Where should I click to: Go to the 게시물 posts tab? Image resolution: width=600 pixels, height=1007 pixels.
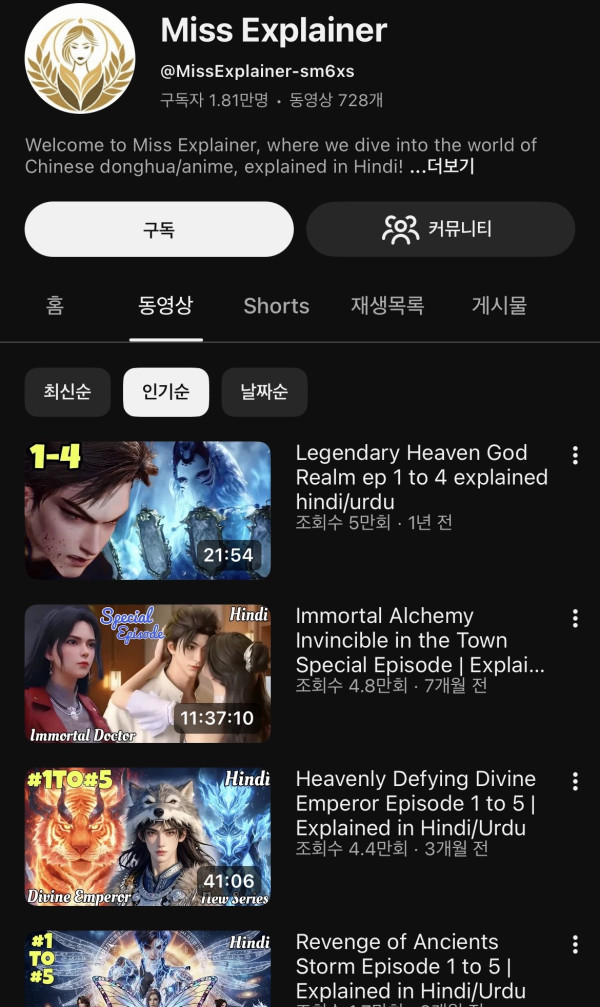(499, 306)
